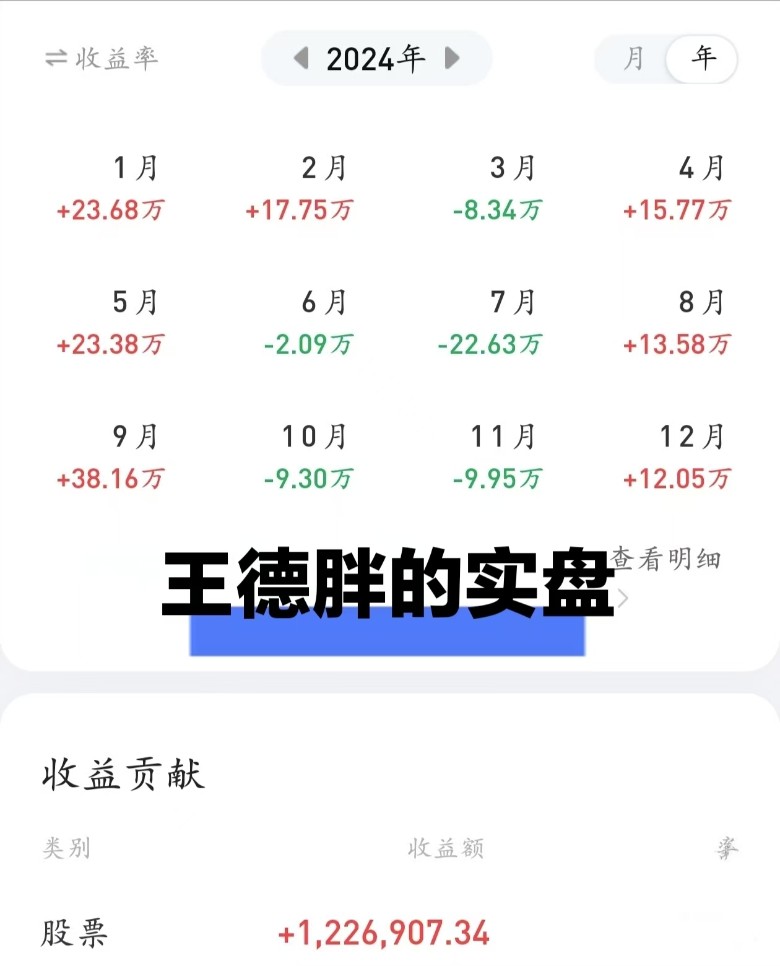Go to the next year

[x=452, y=58]
